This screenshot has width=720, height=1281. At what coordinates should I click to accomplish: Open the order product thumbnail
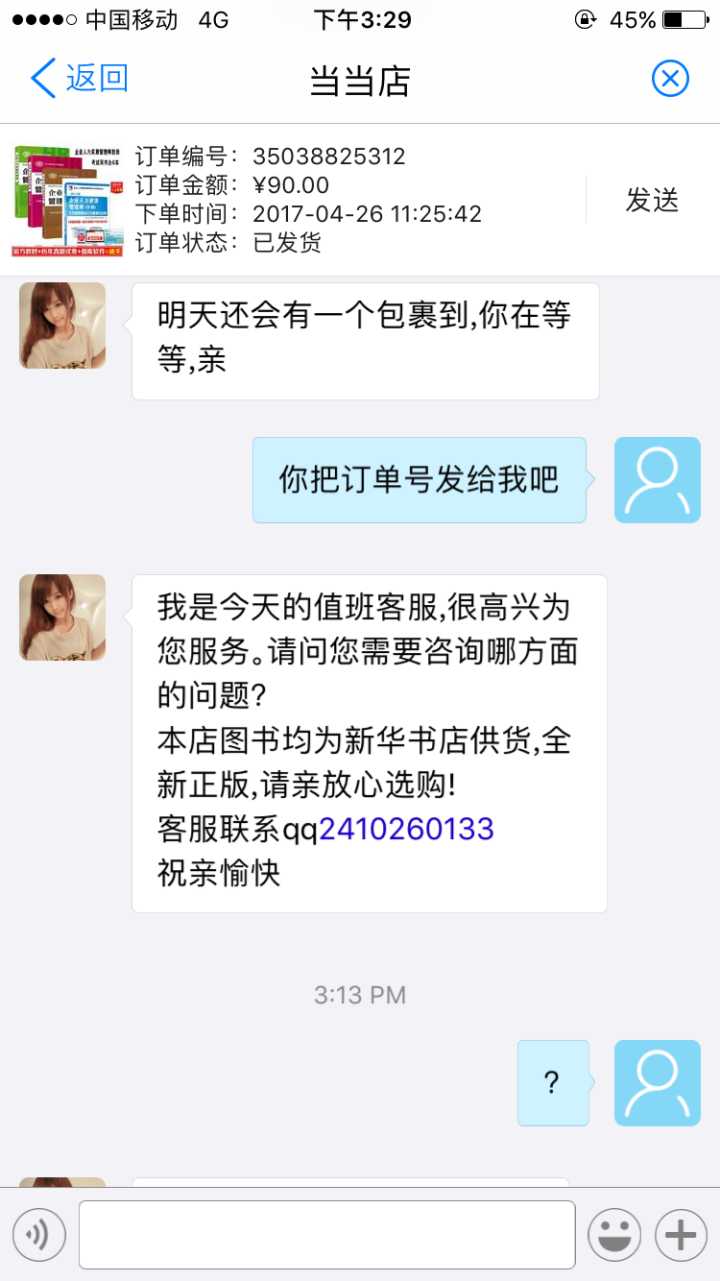tap(68, 200)
